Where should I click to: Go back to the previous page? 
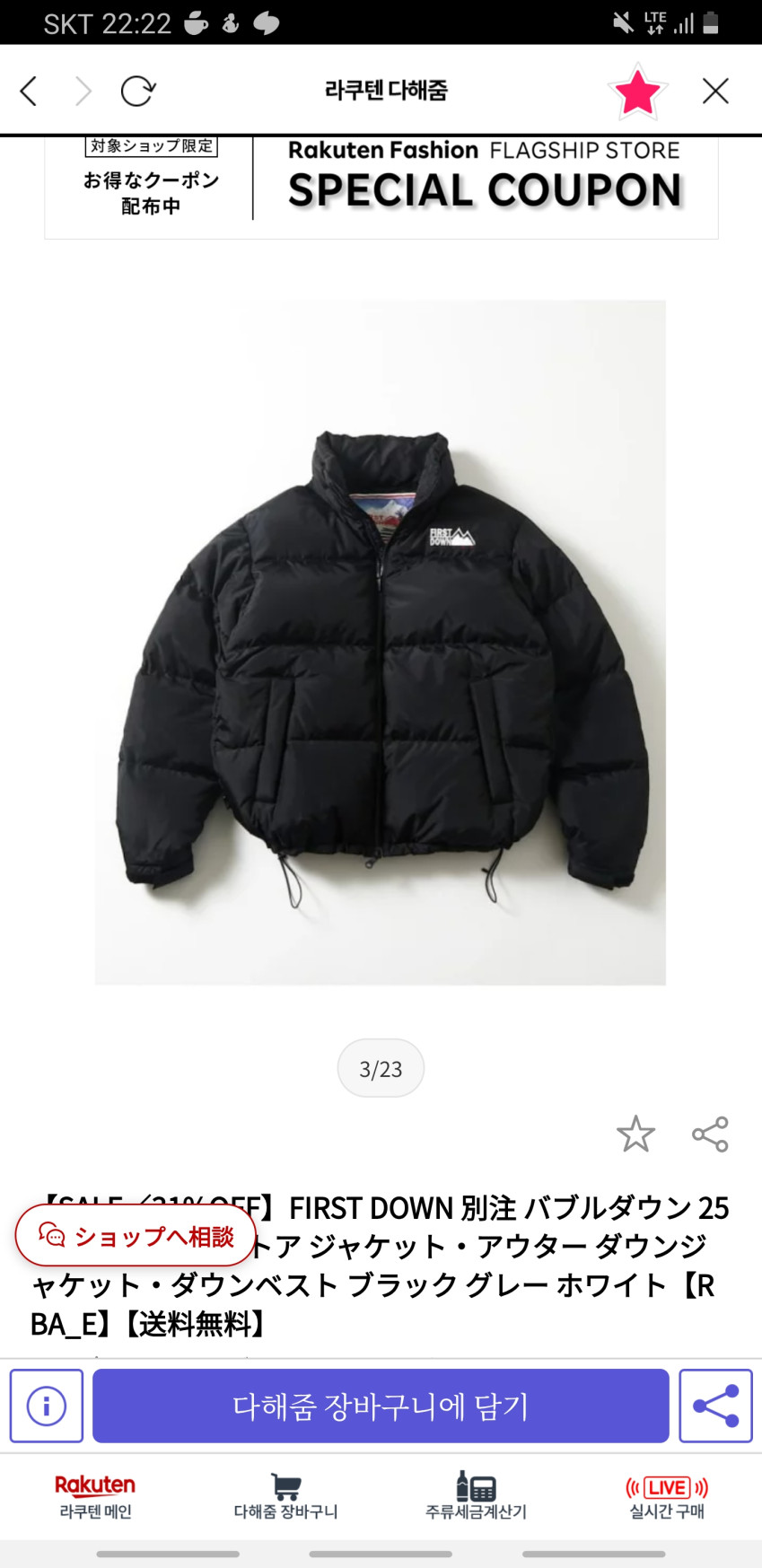29,91
